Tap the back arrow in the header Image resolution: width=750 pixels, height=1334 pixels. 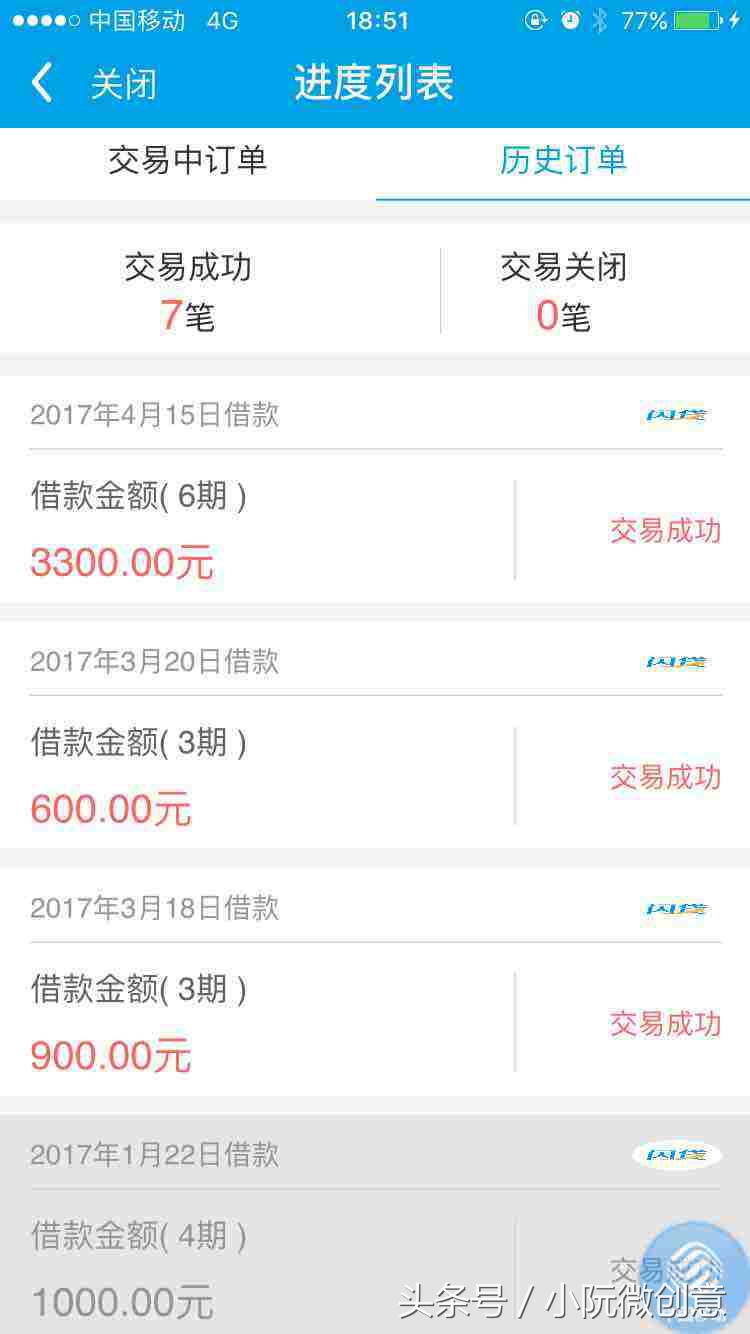42,82
